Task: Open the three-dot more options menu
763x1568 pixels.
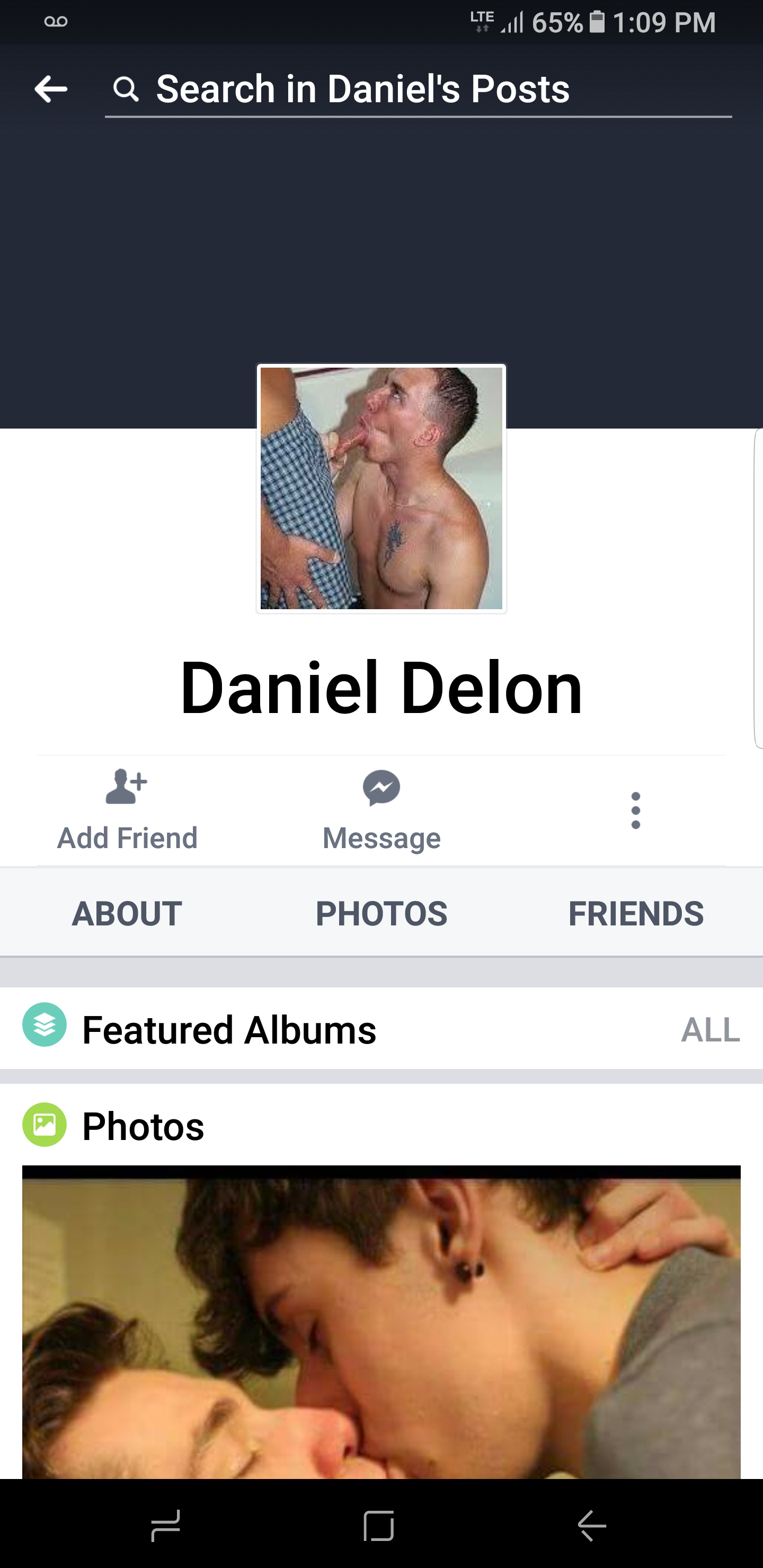Action: tap(636, 810)
